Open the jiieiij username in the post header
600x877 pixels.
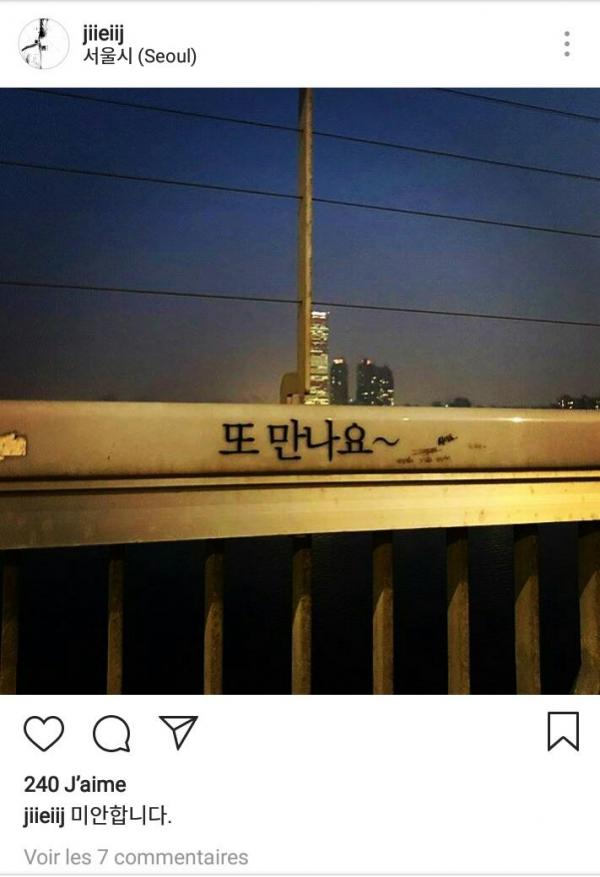pyautogui.click(x=108, y=34)
